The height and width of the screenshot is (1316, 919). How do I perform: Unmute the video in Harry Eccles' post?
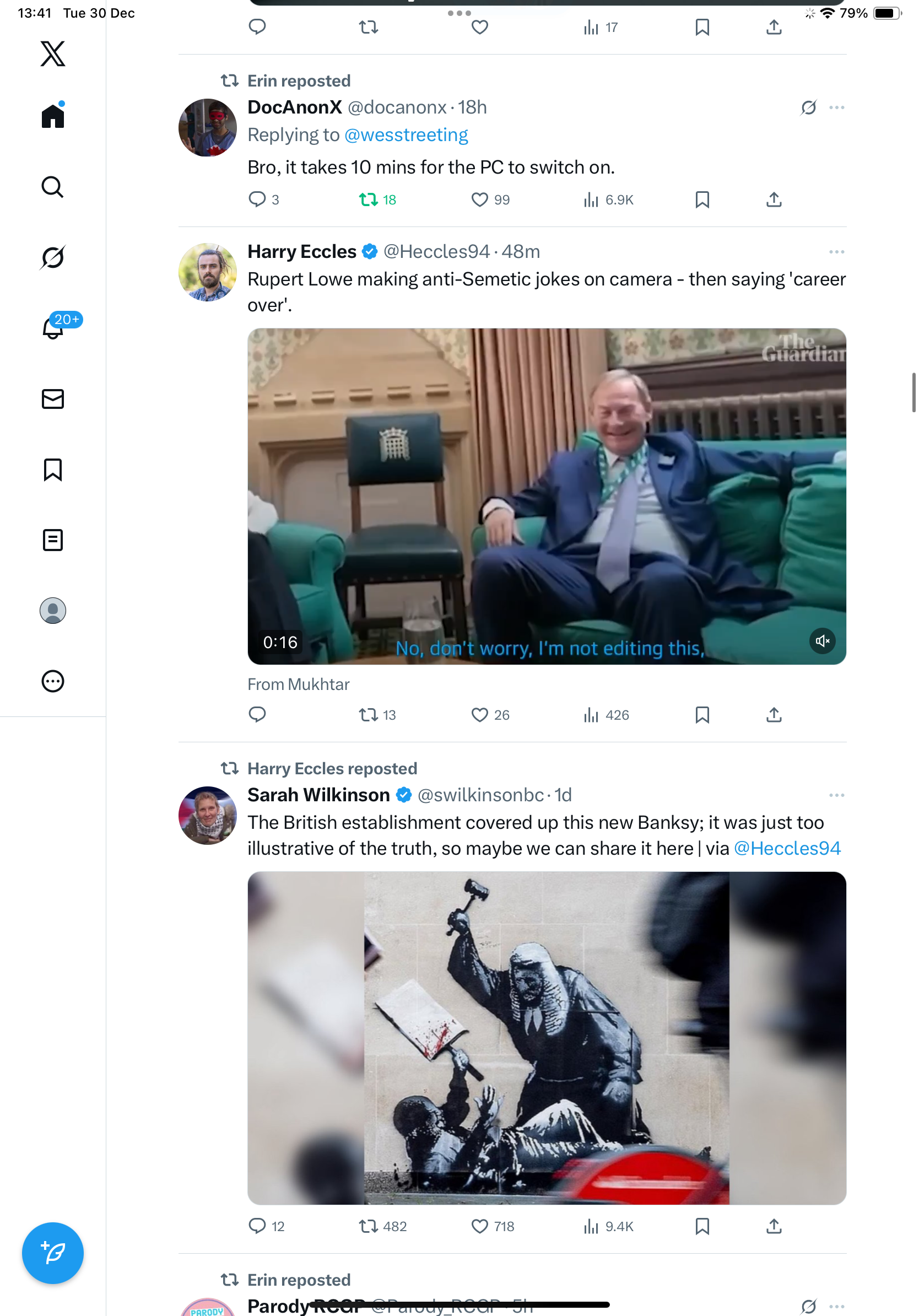[x=822, y=641]
